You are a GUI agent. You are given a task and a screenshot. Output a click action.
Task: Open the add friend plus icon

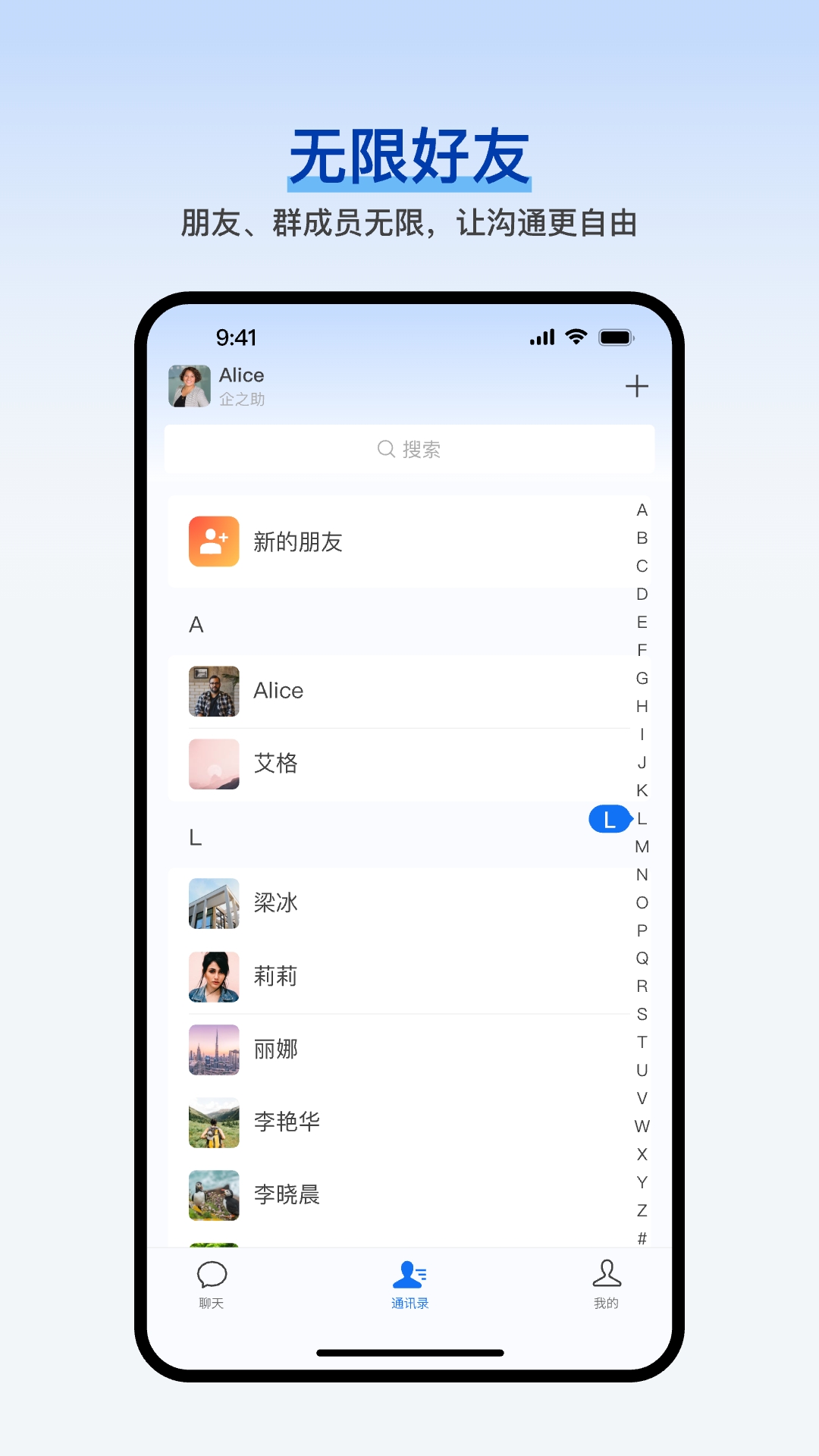(x=638, y=386)
